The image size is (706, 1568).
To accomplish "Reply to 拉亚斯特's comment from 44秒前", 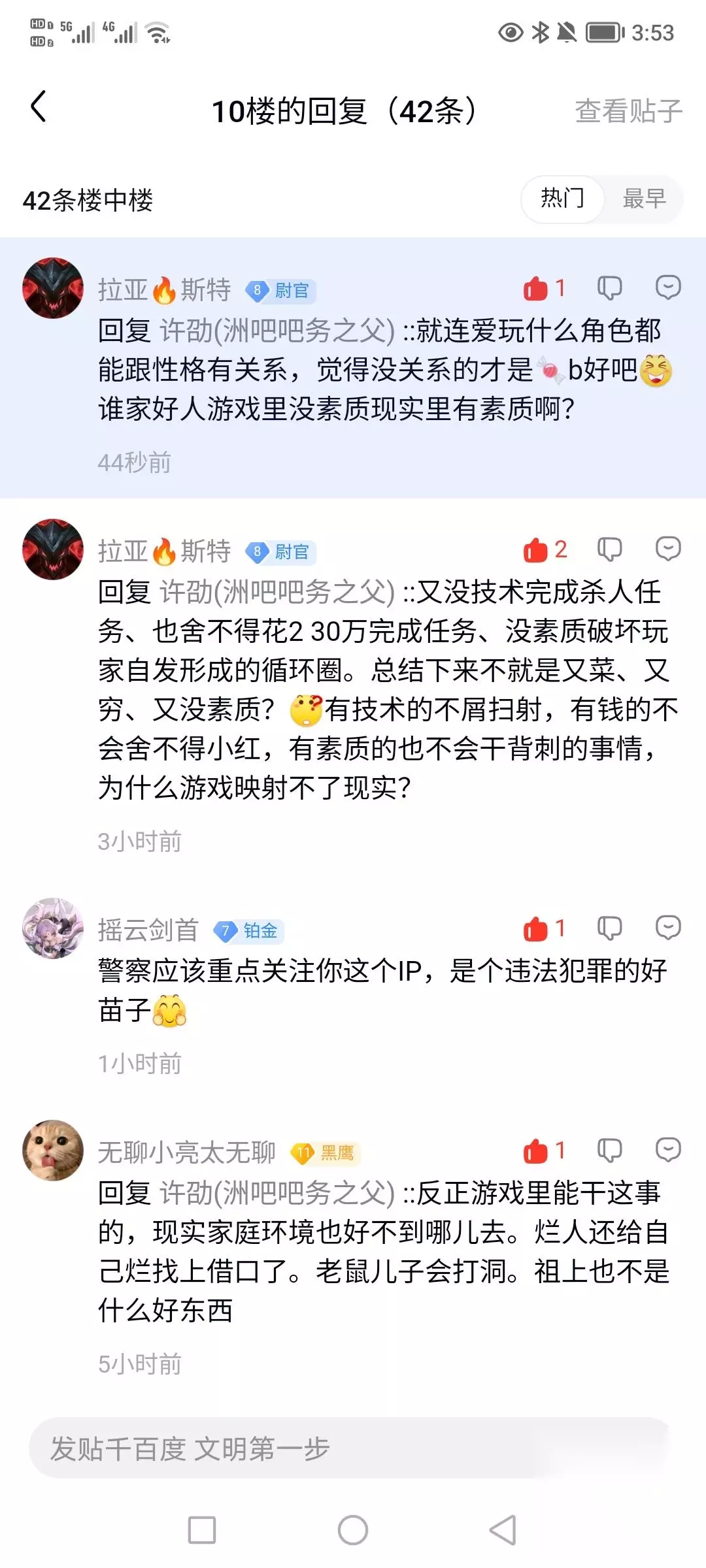I will (x=668, y=287).
